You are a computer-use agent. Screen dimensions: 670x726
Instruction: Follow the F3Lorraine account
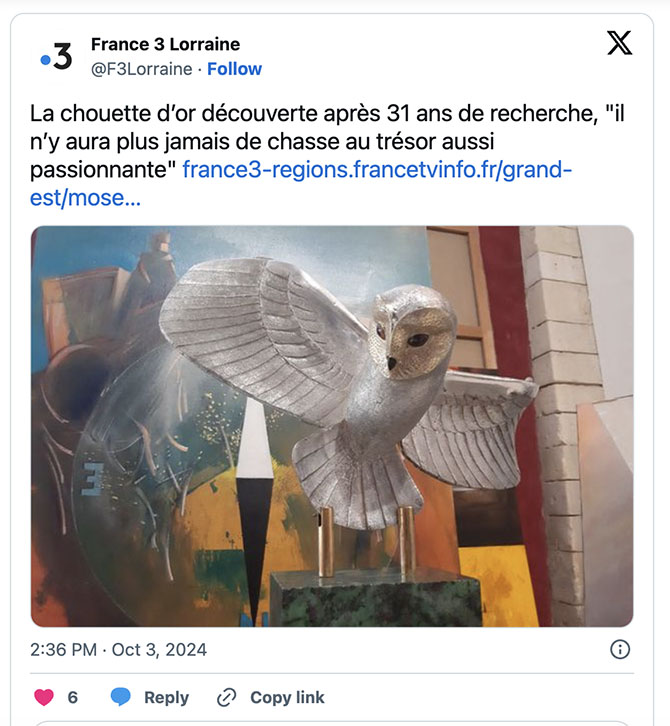coord(234,69)
